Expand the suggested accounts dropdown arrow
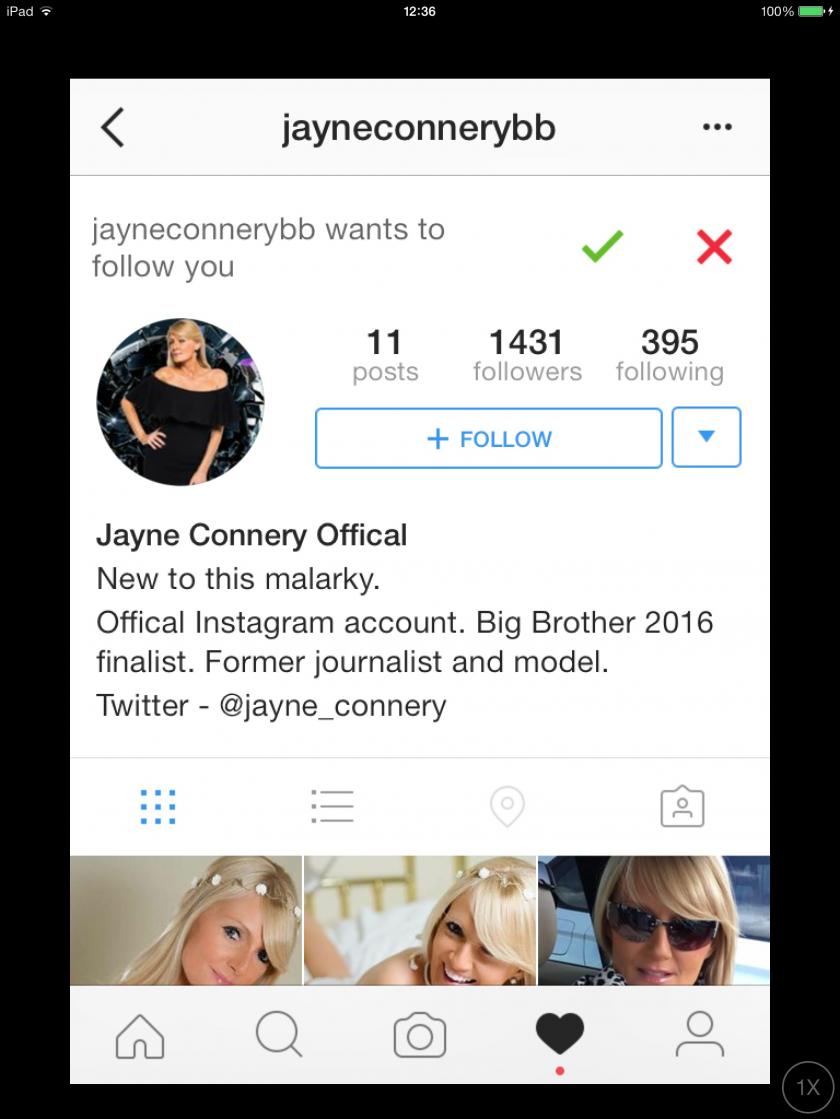Viewport: 840px width, 1119px height. pyautogui.click(x=706, y=437)
